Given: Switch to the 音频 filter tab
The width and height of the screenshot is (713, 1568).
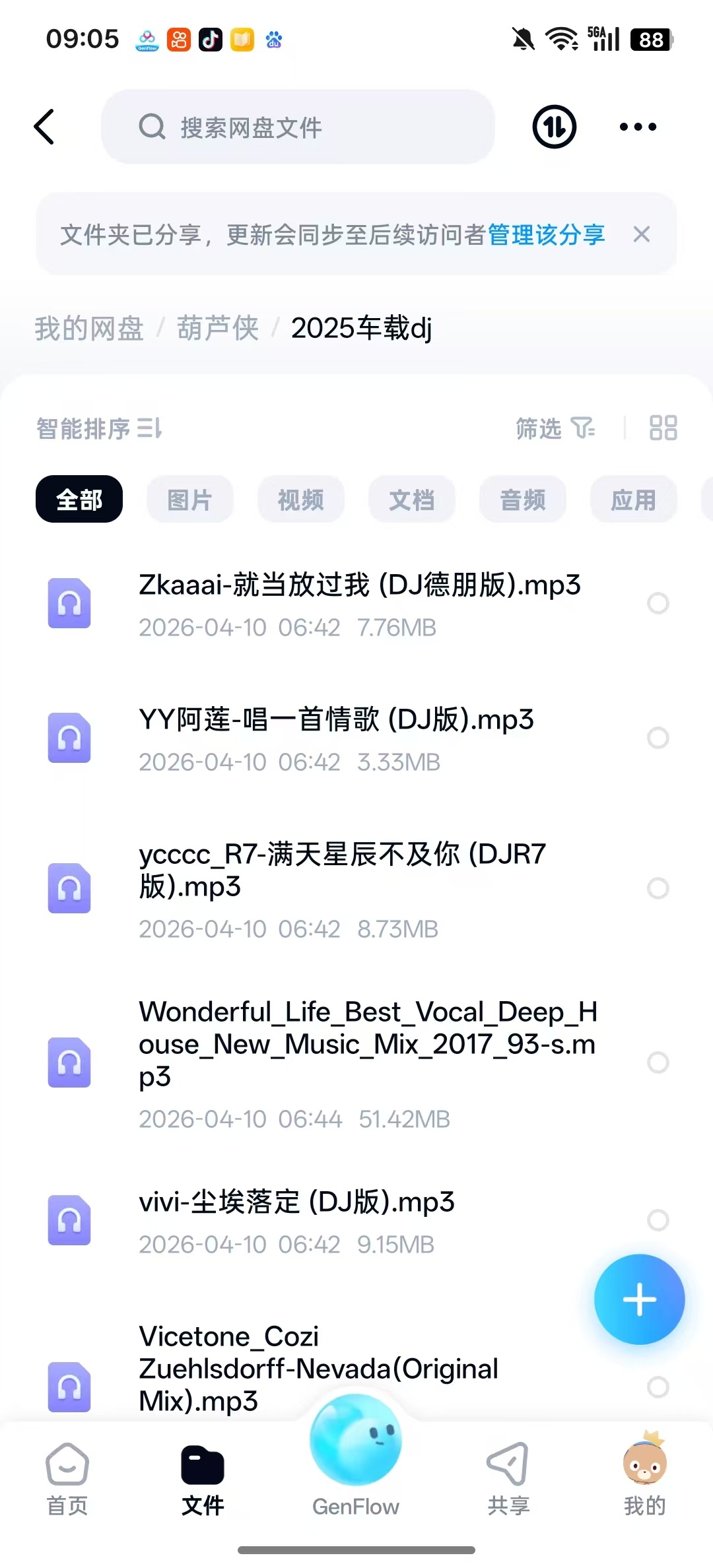Looking at the screenshot, I should point(522,500).
